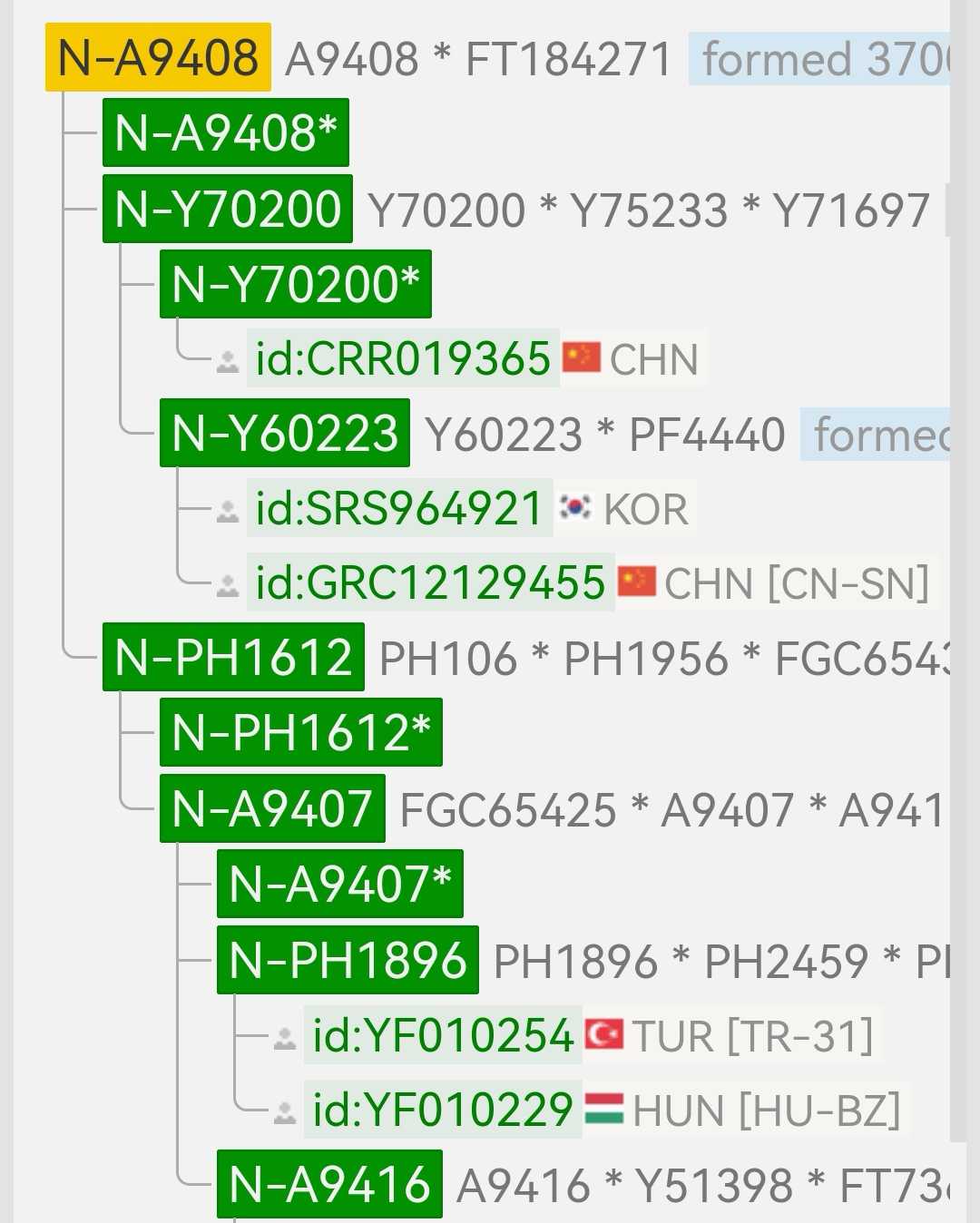Open the N-PH1612 branch
This screenshot has height=1223, width=980.
click(x=233, y=658)
